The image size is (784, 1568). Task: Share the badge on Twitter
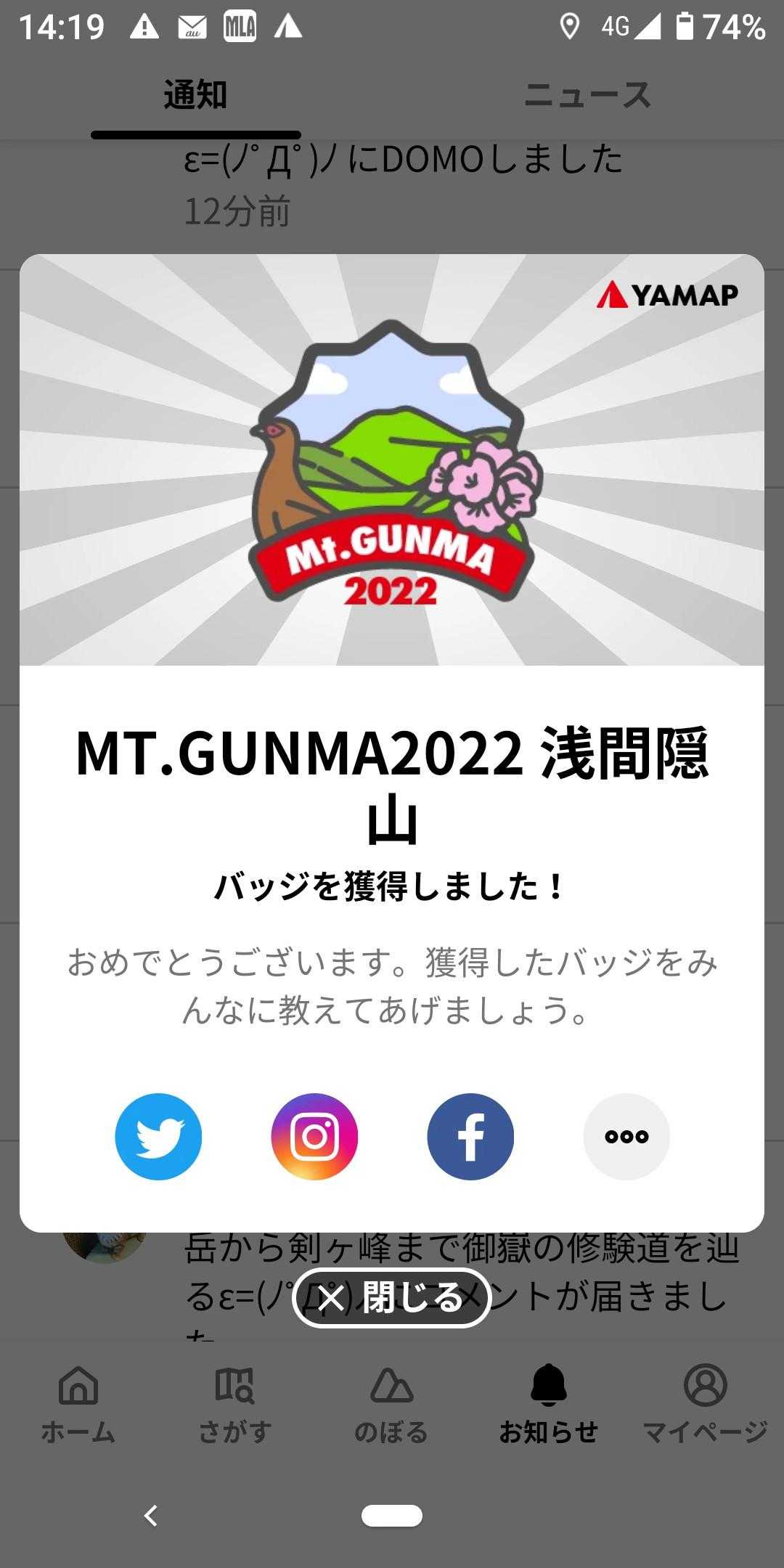[x=158, y=1136]
